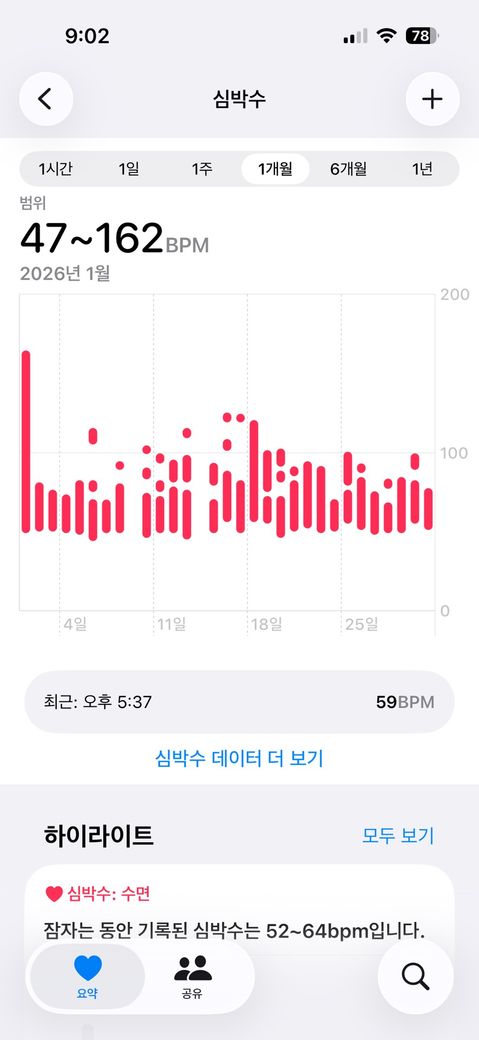Switch to the 요약 tab

click(88, 977)
